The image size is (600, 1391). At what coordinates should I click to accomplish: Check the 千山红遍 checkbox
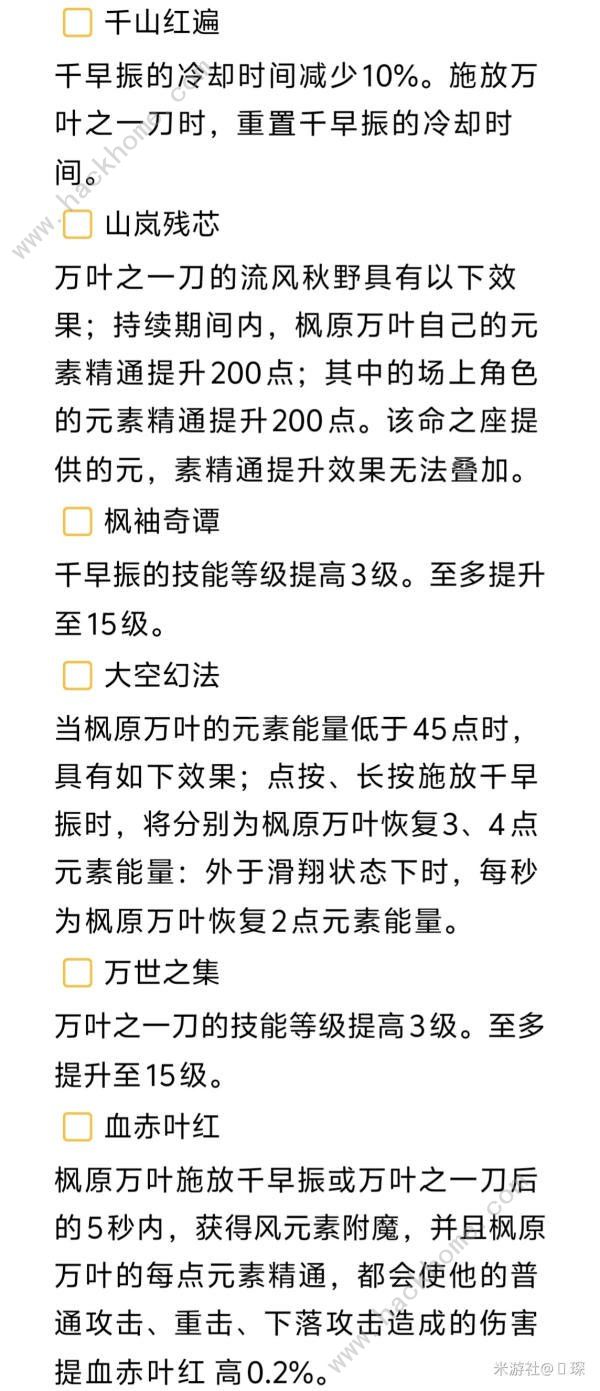pos(77,22)
